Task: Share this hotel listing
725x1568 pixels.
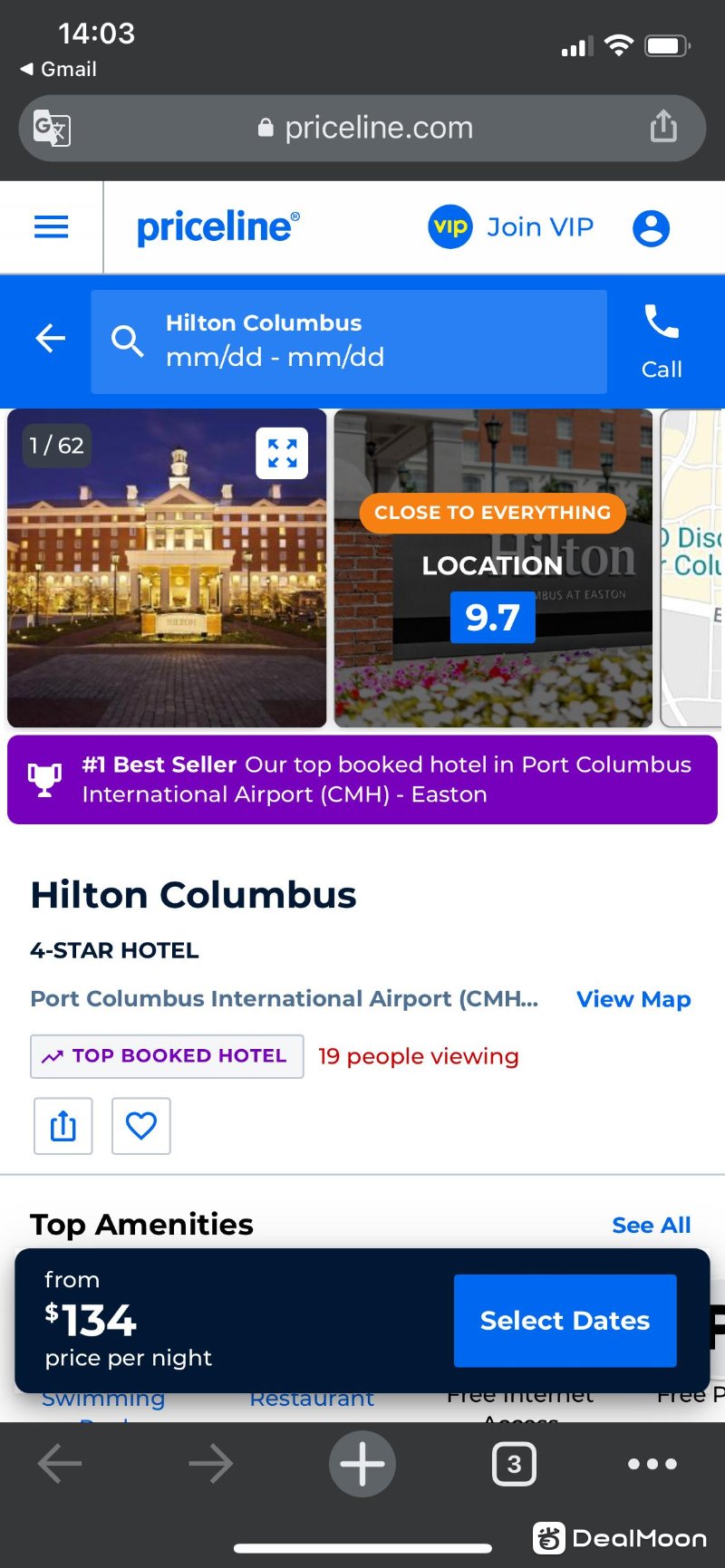Action: click(63, 1126)
